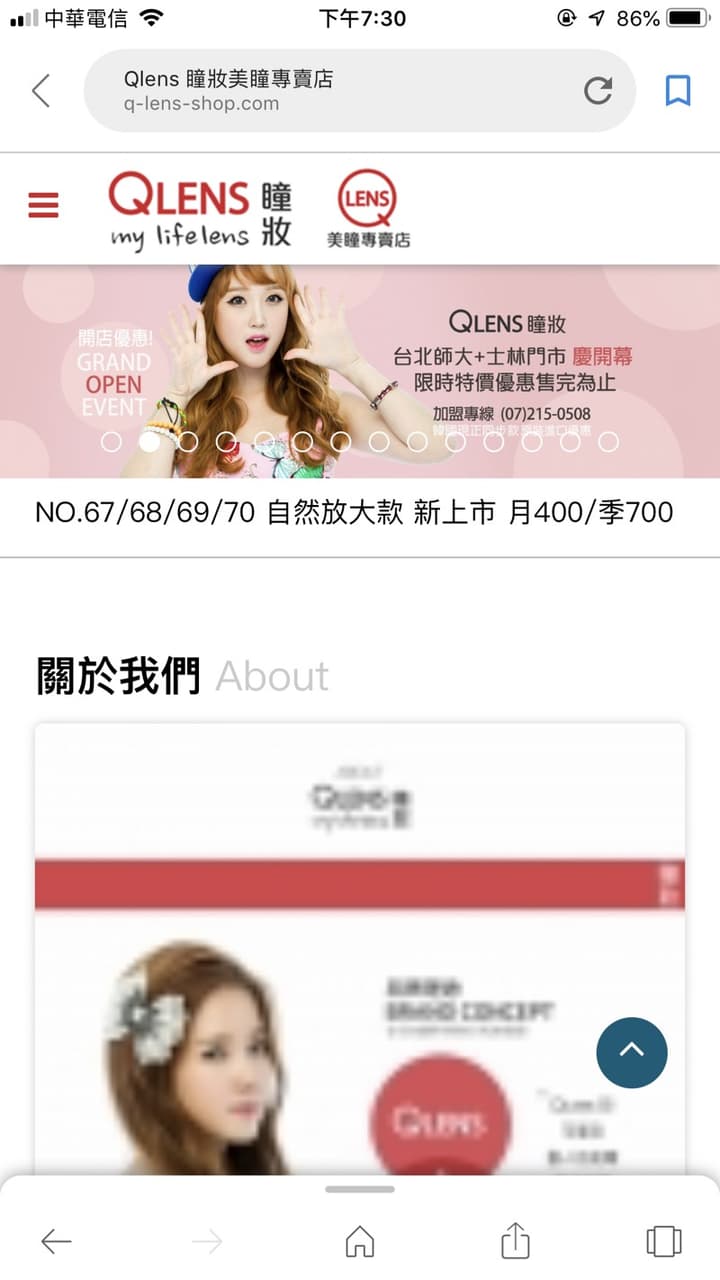
Task: Open the About us brand concept image
Action: pos(360,948)
